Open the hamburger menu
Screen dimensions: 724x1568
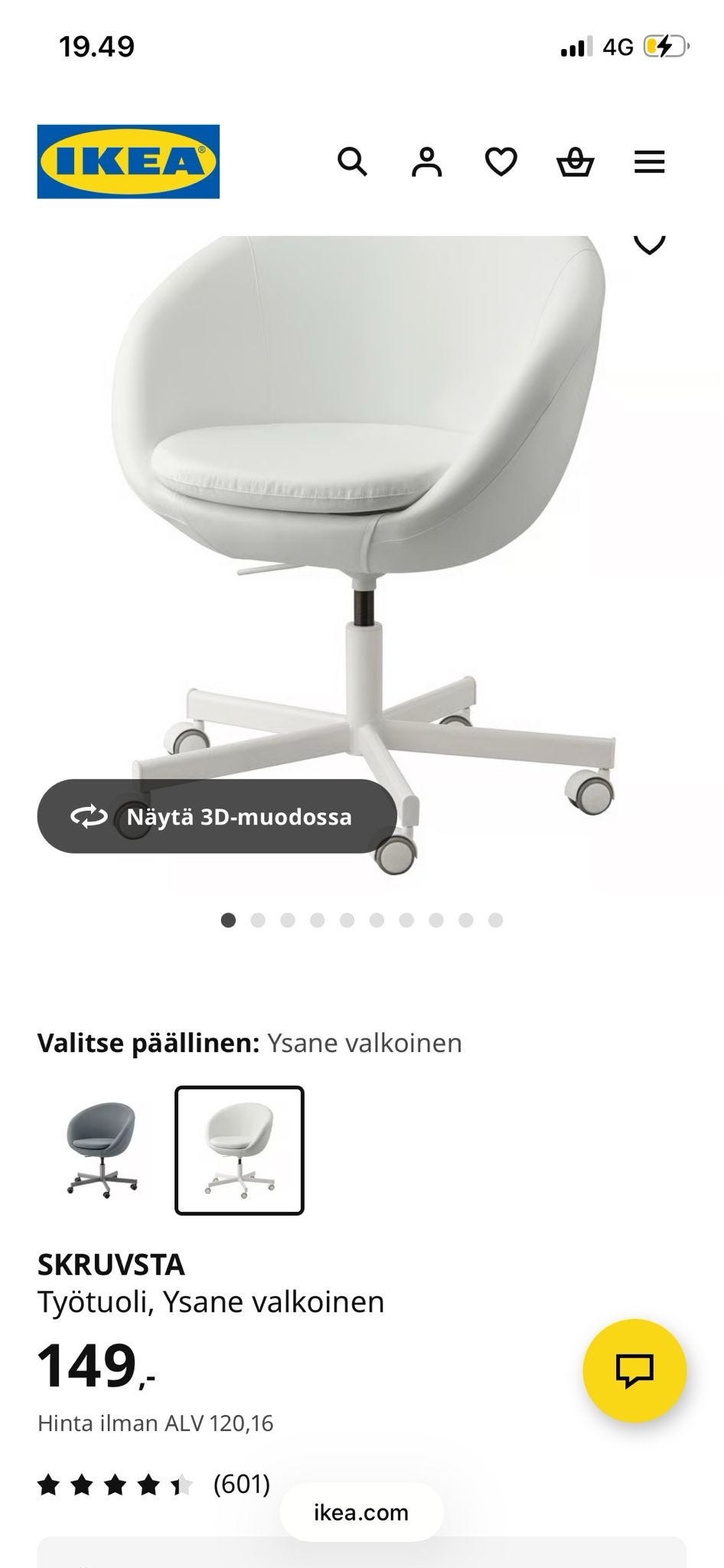tap(649, 162)
